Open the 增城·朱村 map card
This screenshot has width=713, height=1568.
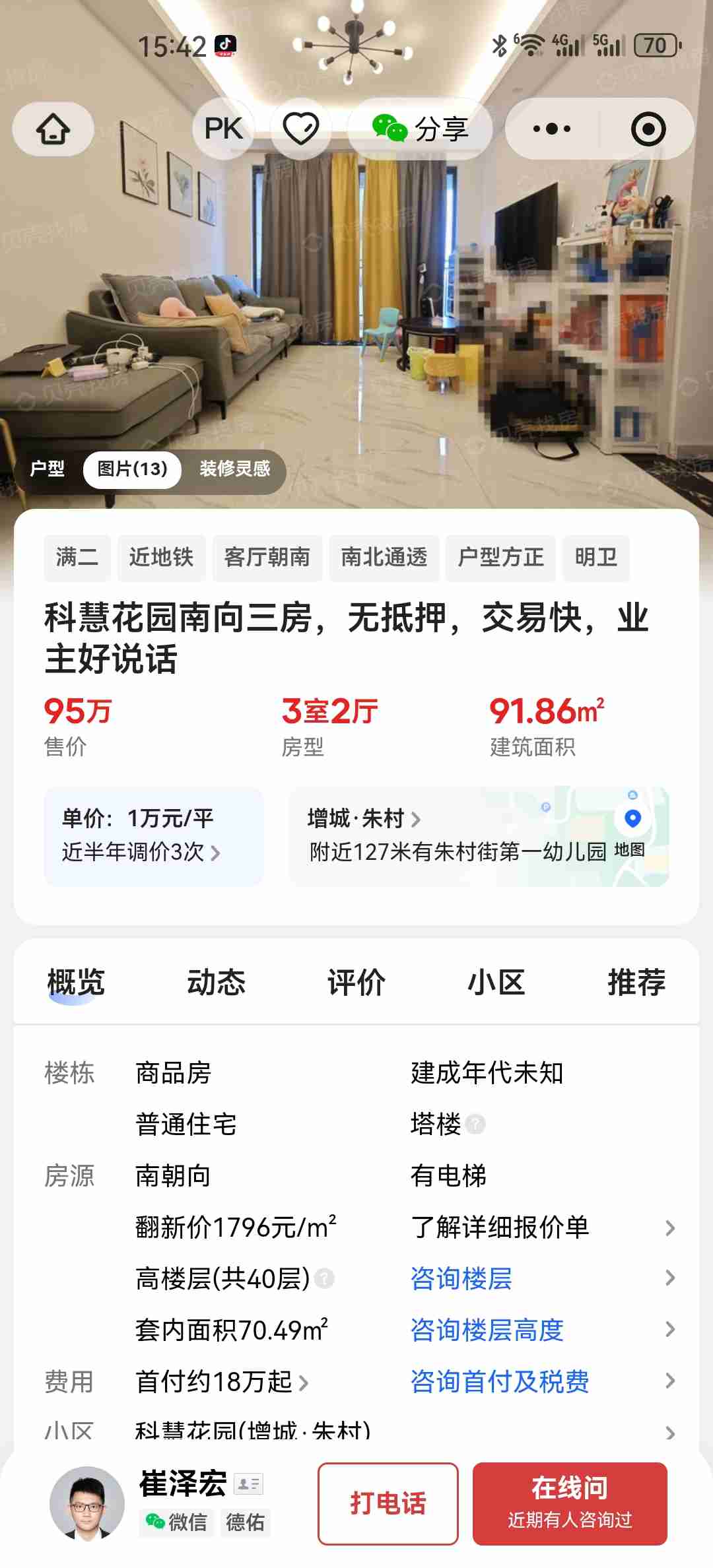[479, 836]
